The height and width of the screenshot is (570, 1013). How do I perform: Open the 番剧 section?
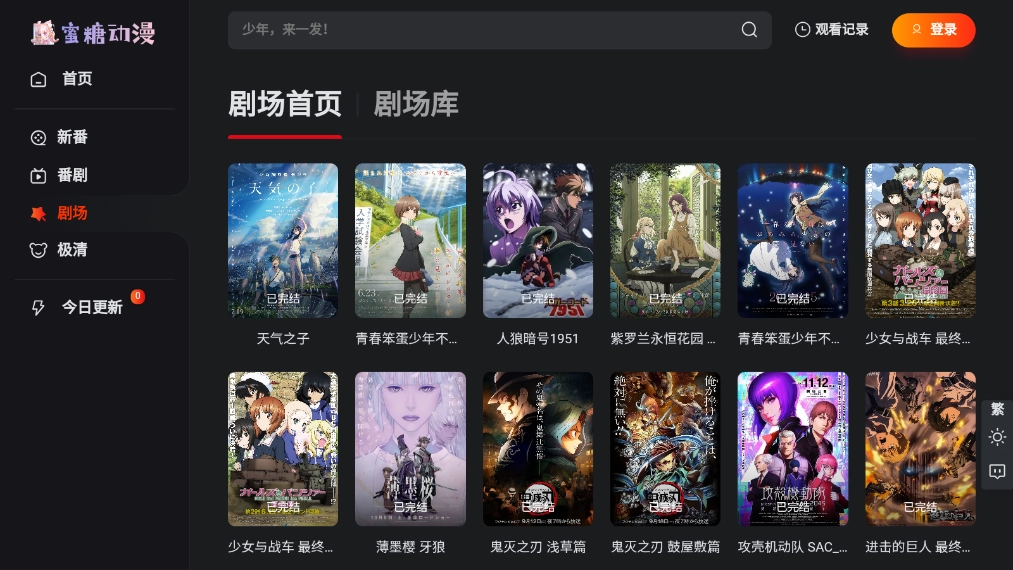click(72, 175)
